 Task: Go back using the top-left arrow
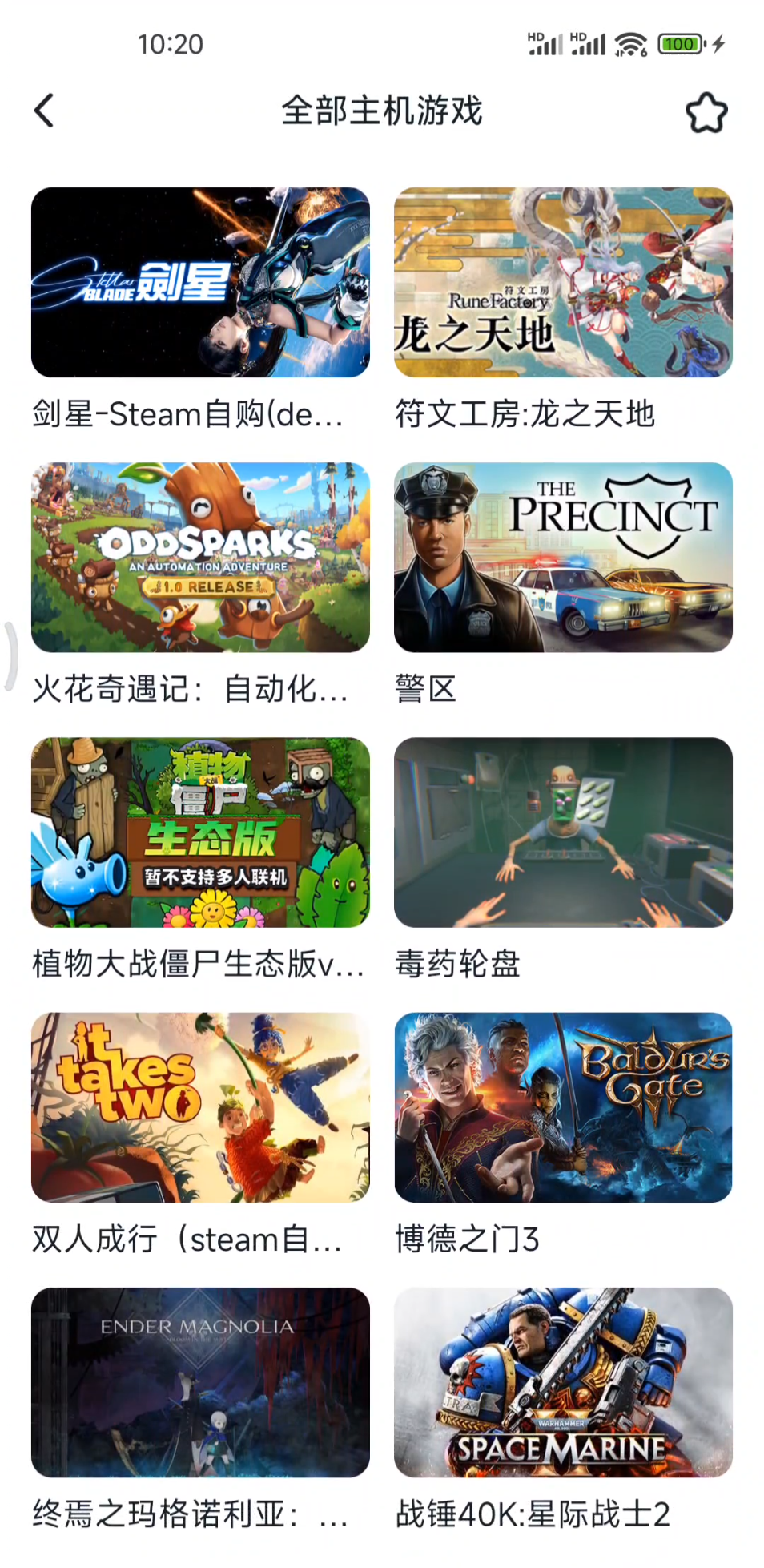click(45, 111)
